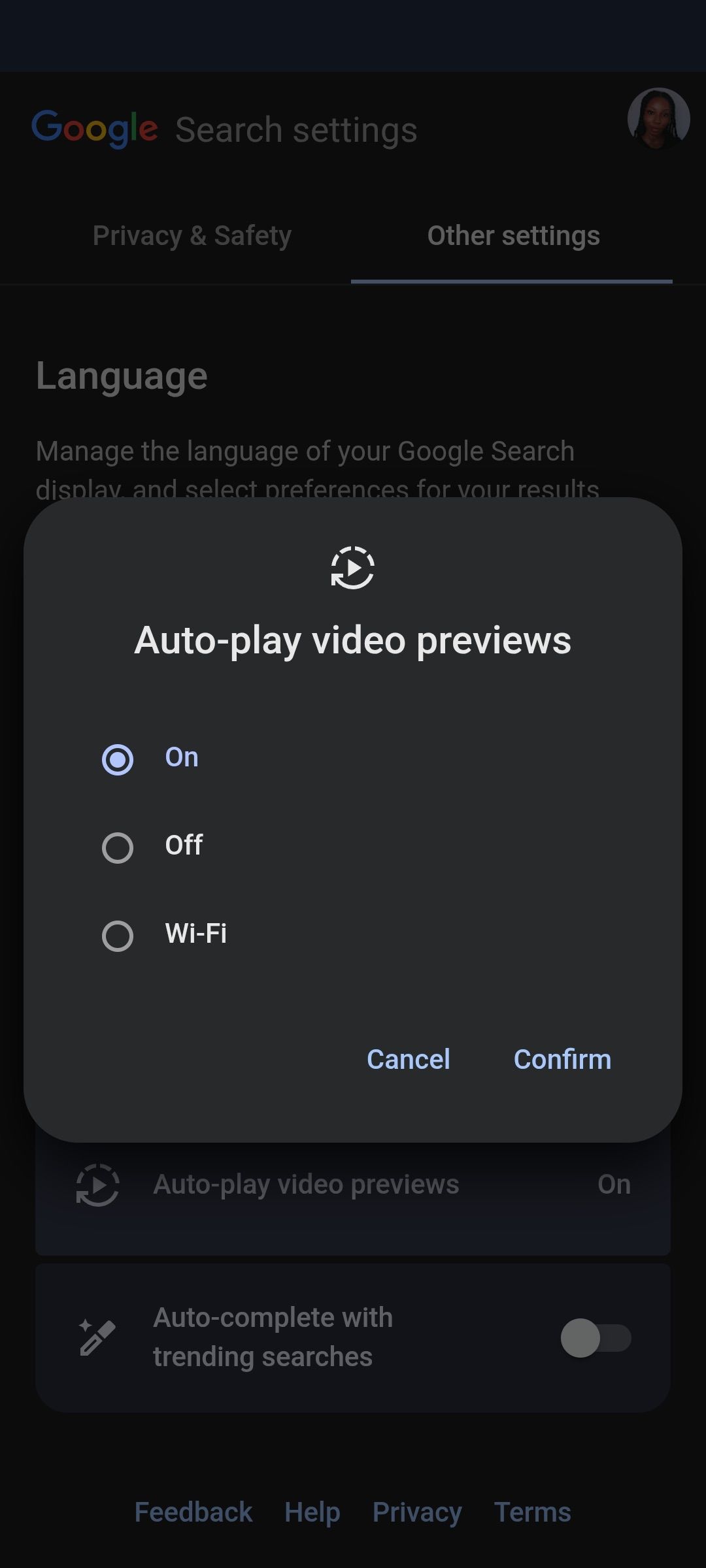The width and height of the screenshot is (706, 1568).
Task: Open the Auto-play video previews setting row
Action: click(353, 1184)
